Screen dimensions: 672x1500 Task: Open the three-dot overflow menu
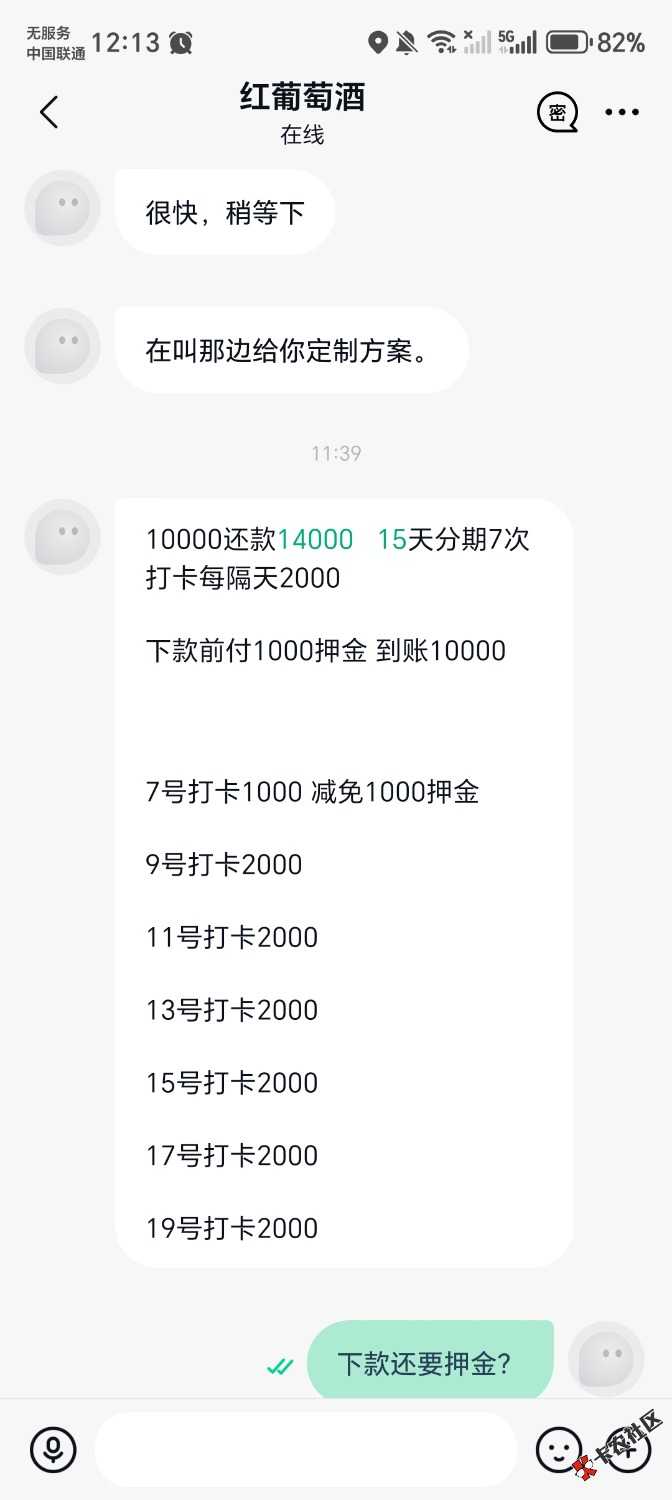pos(622,112)
